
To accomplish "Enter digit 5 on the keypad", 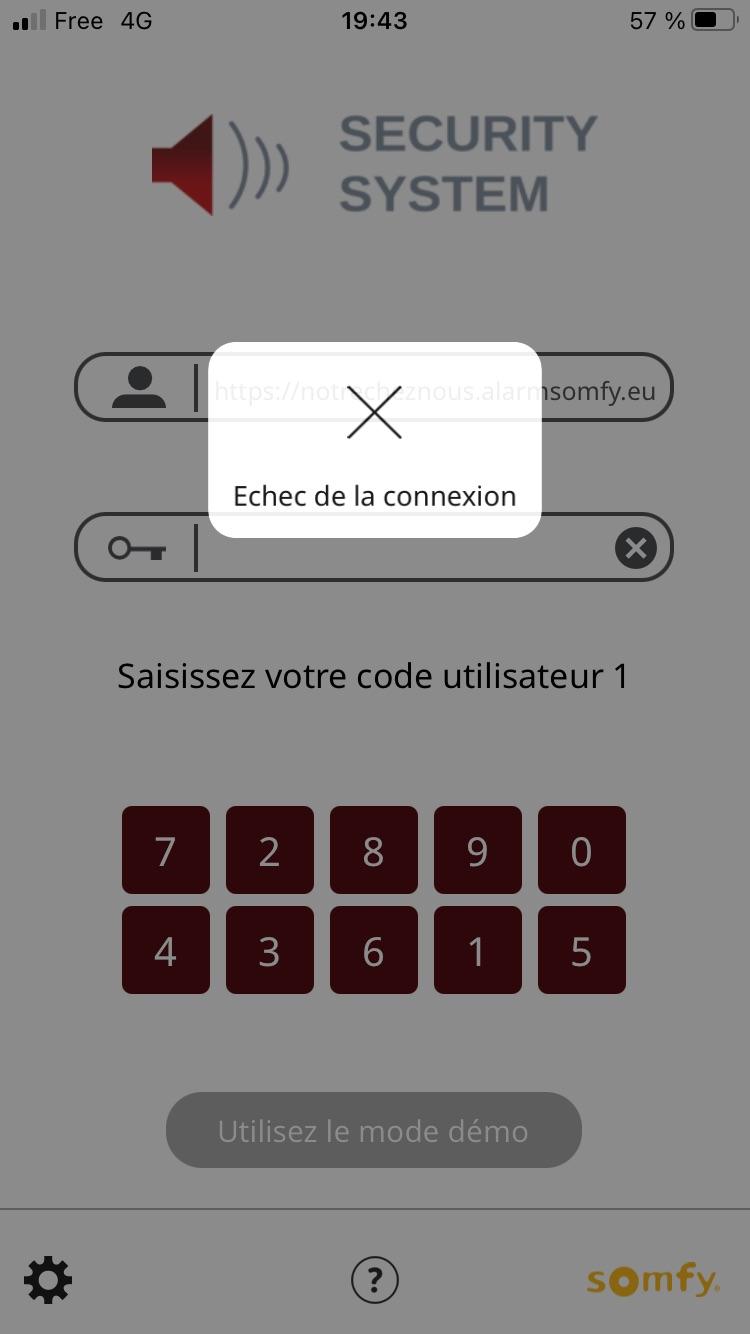I will tap(582, 950).
